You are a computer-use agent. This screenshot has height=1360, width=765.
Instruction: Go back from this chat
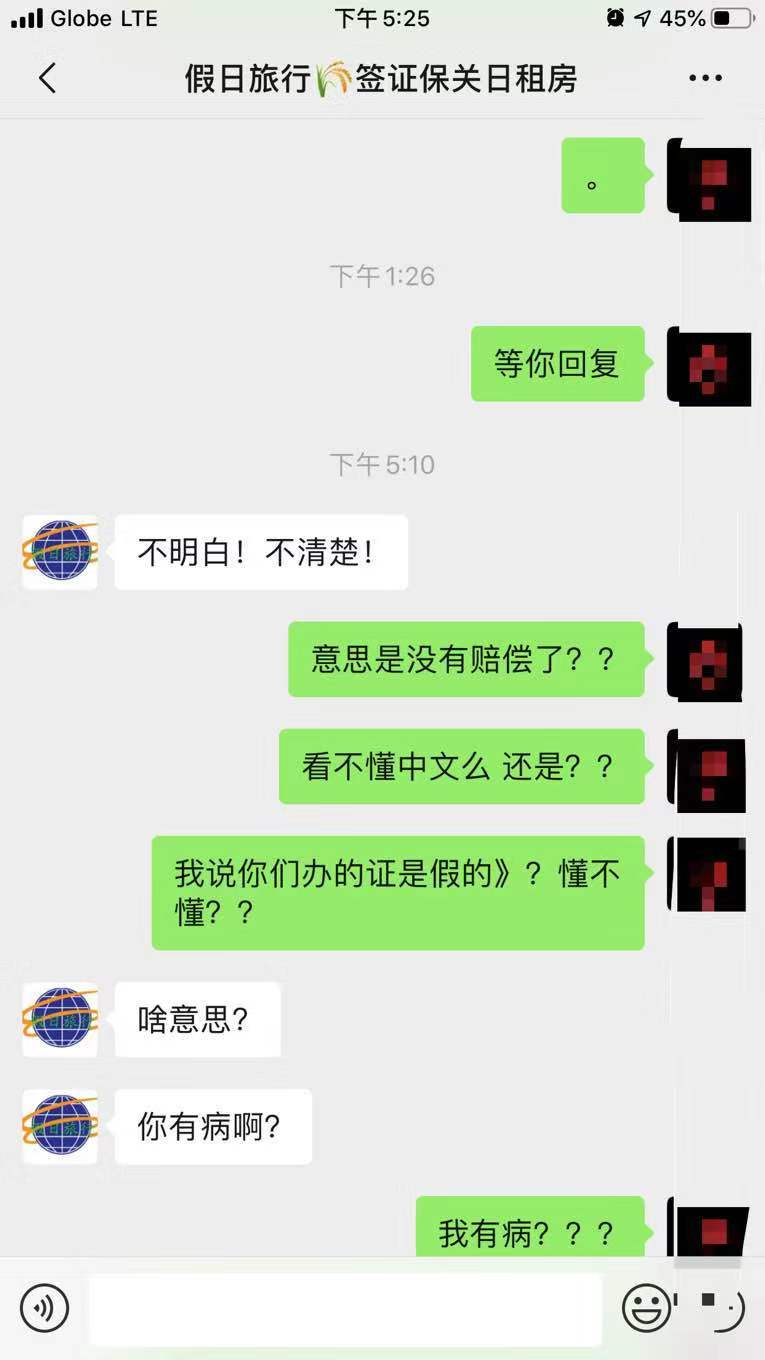[x=47, y=78]
